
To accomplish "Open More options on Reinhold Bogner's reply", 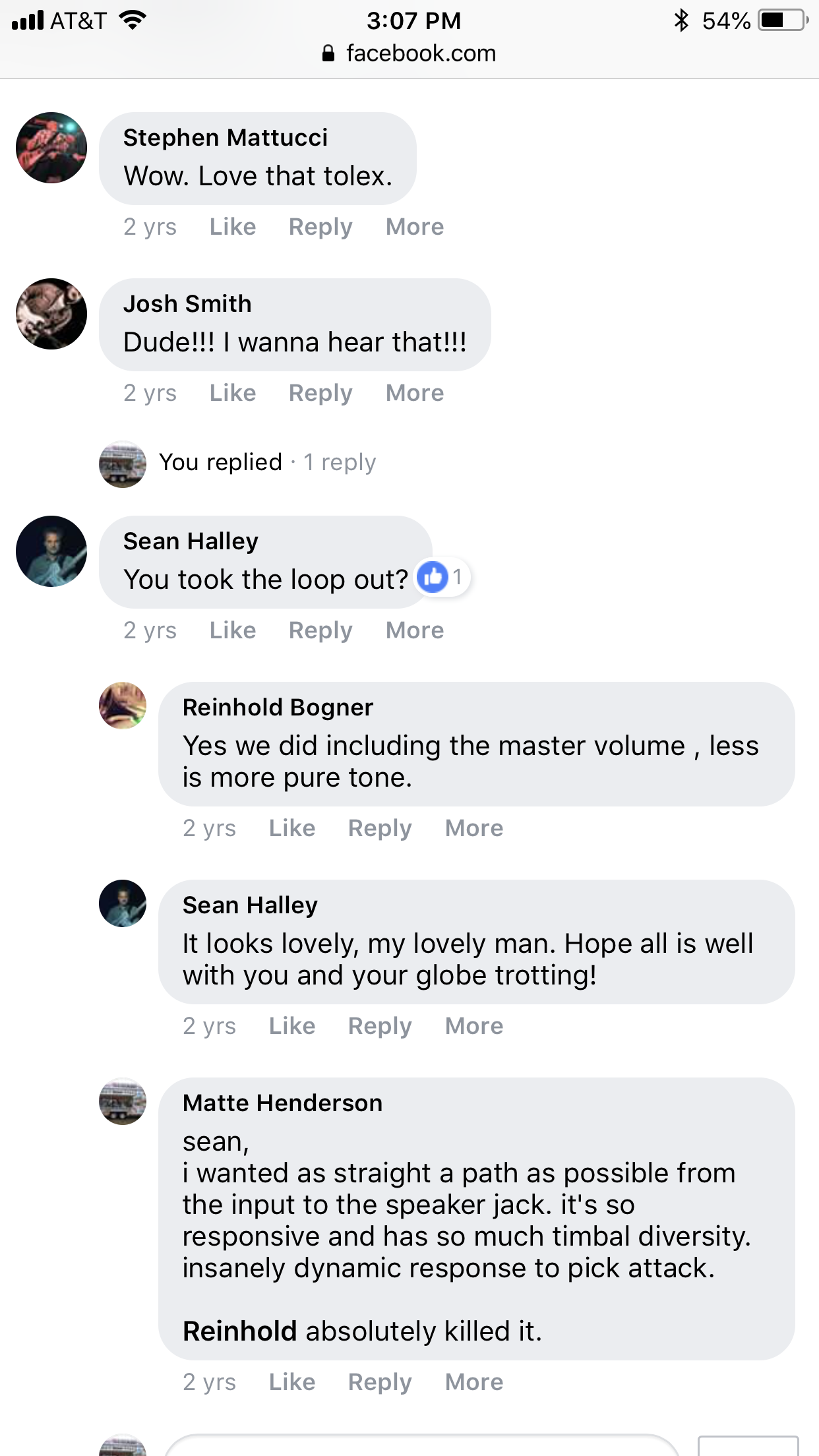I will (474, 828).
